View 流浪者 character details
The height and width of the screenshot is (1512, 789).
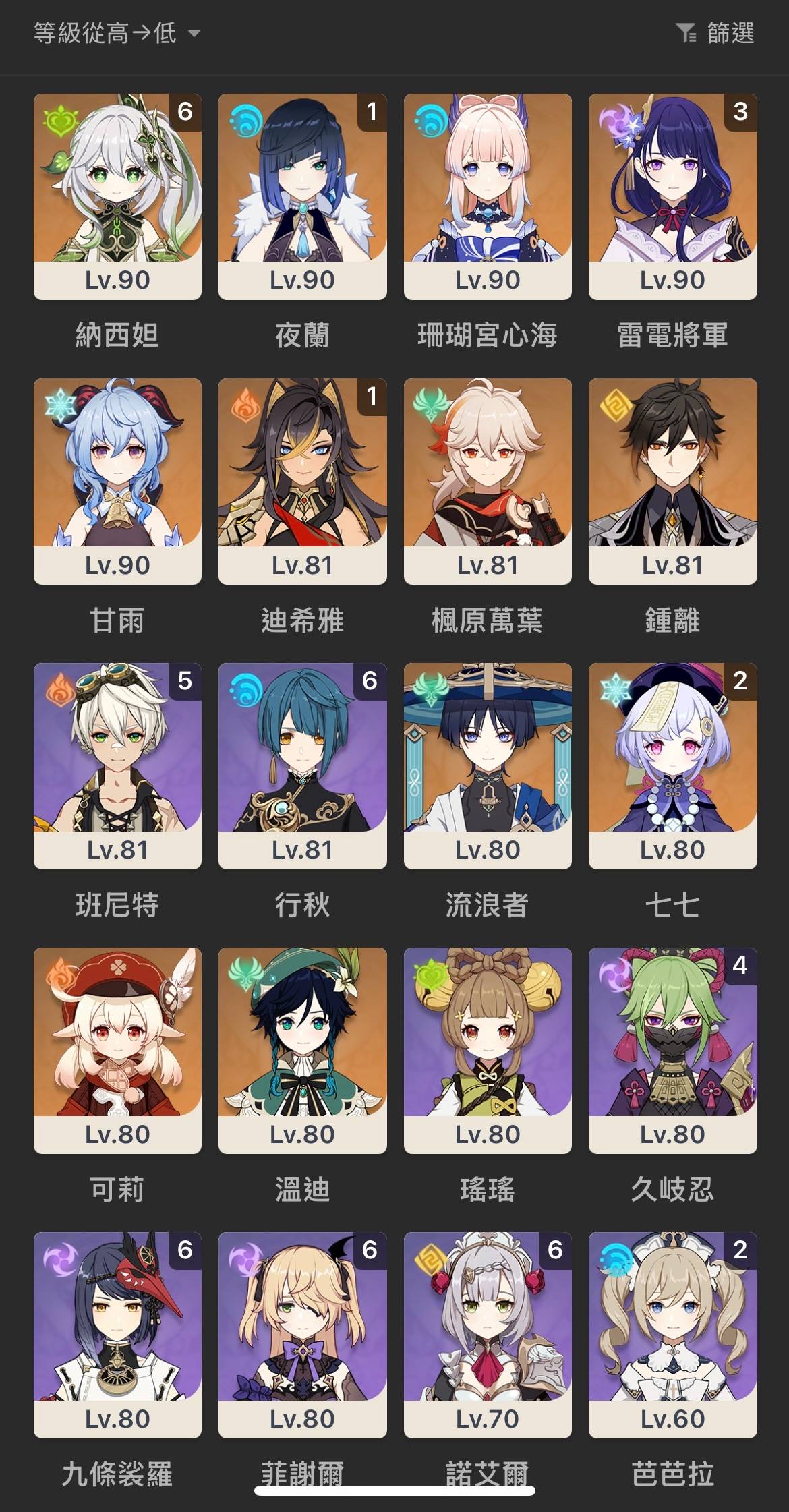(x=488, y=765)
